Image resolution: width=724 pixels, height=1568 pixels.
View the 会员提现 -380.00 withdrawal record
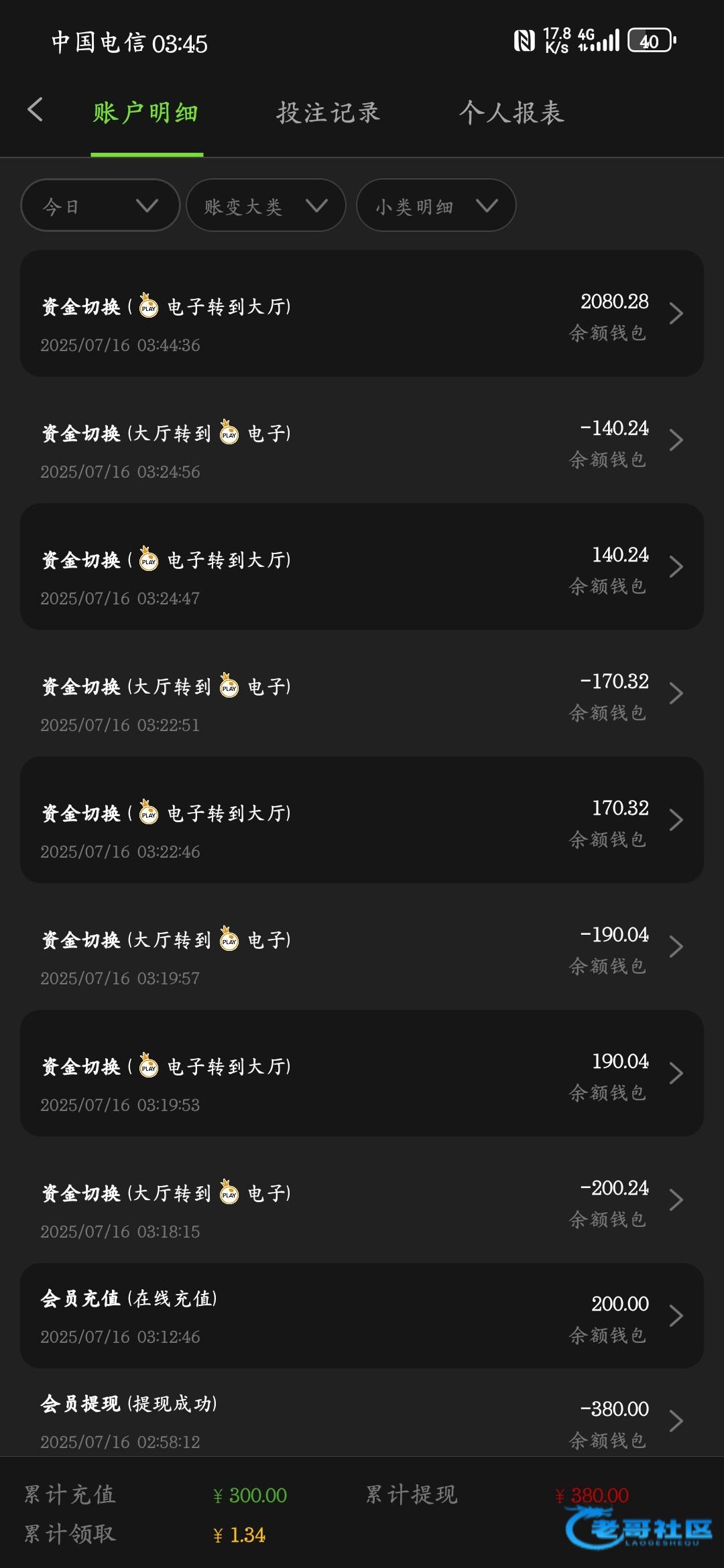362,1421
